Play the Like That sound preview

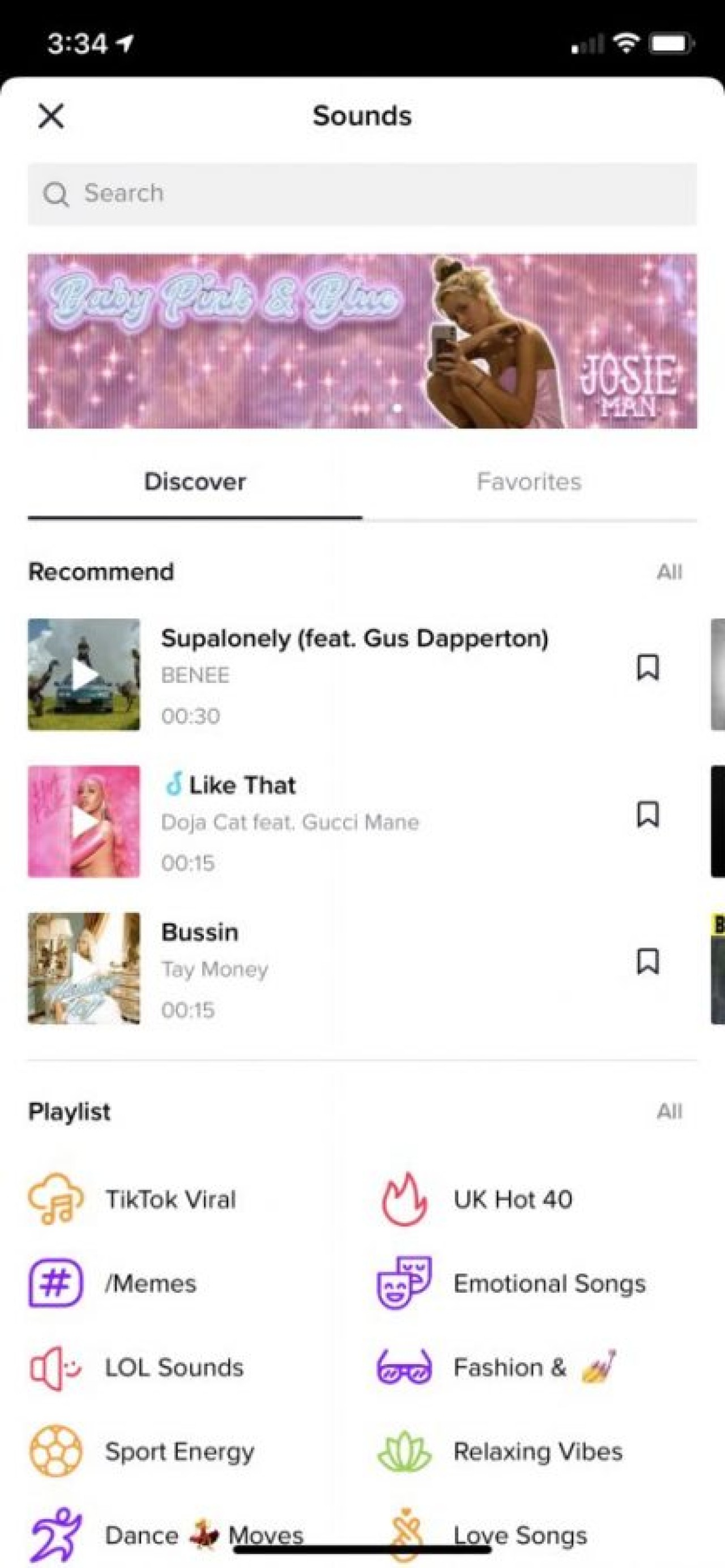click(84, 821)
